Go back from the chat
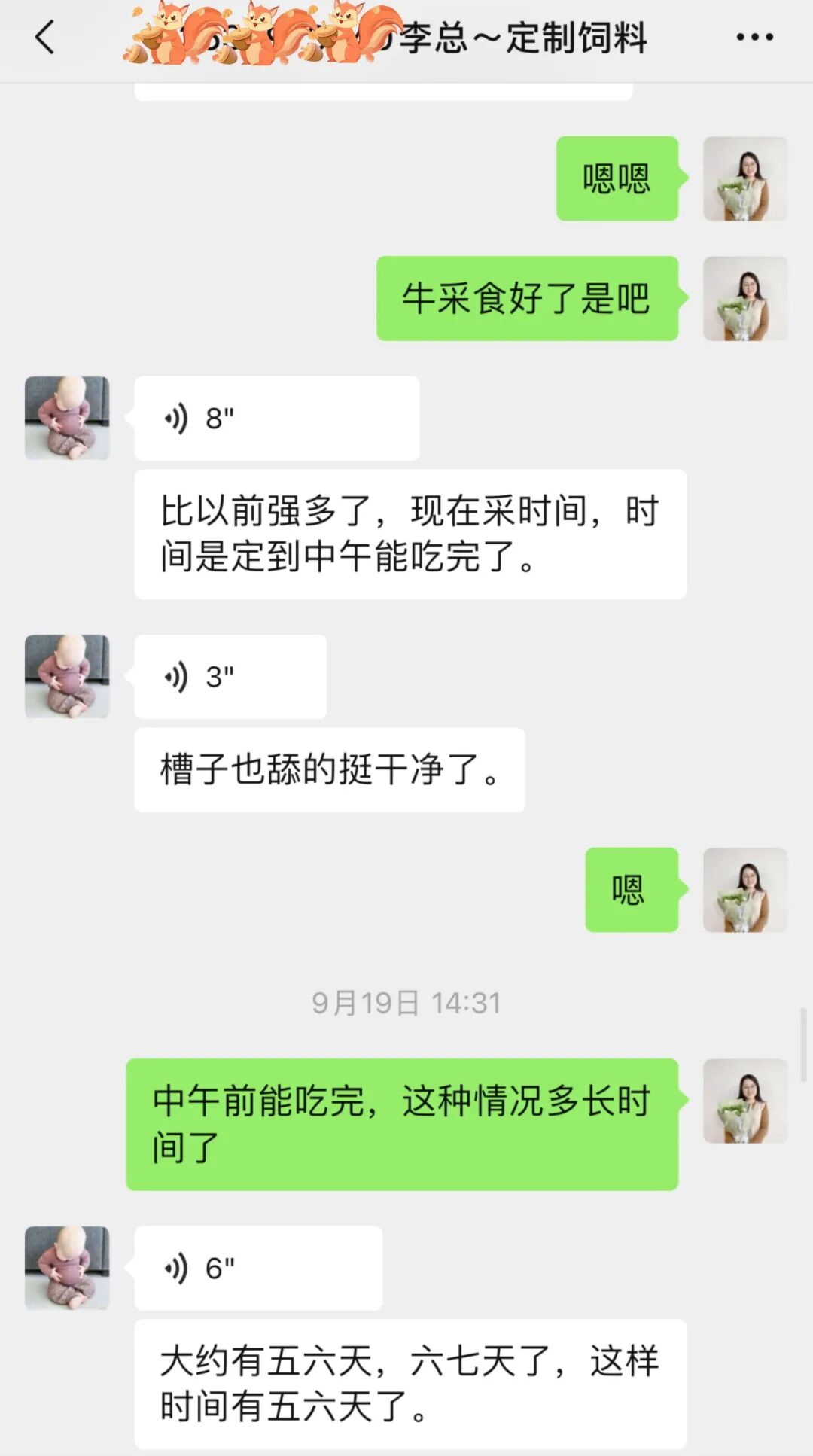The image size is (813, 1456). pos(45,37)
